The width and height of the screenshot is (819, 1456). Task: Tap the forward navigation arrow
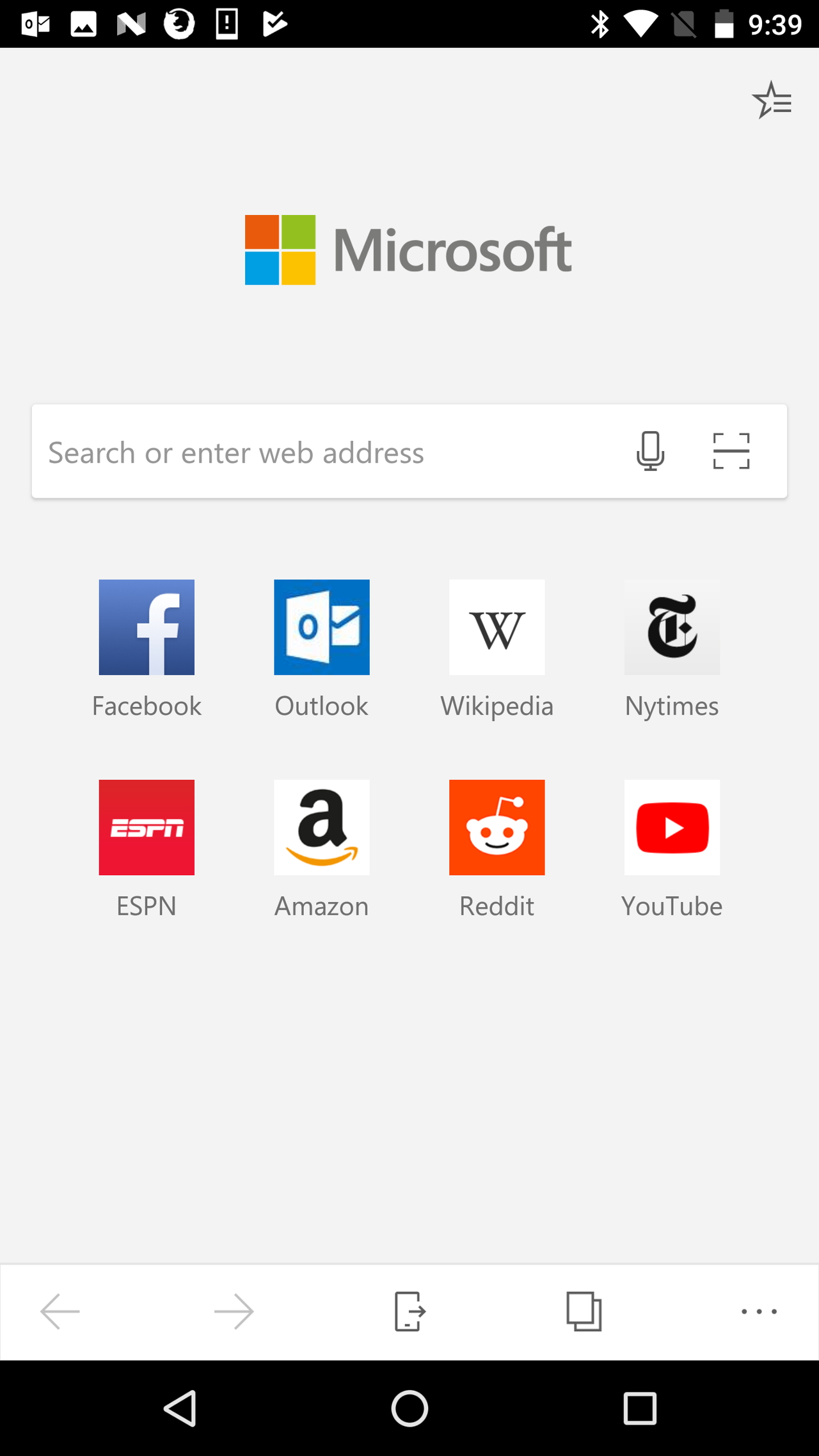click(x=234, y=1311)
